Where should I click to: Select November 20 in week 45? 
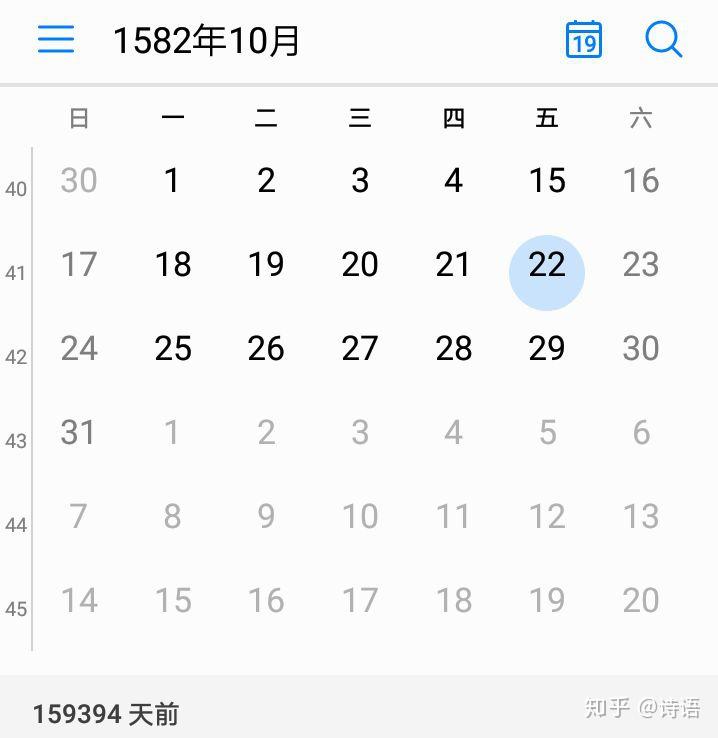[641, 601]
